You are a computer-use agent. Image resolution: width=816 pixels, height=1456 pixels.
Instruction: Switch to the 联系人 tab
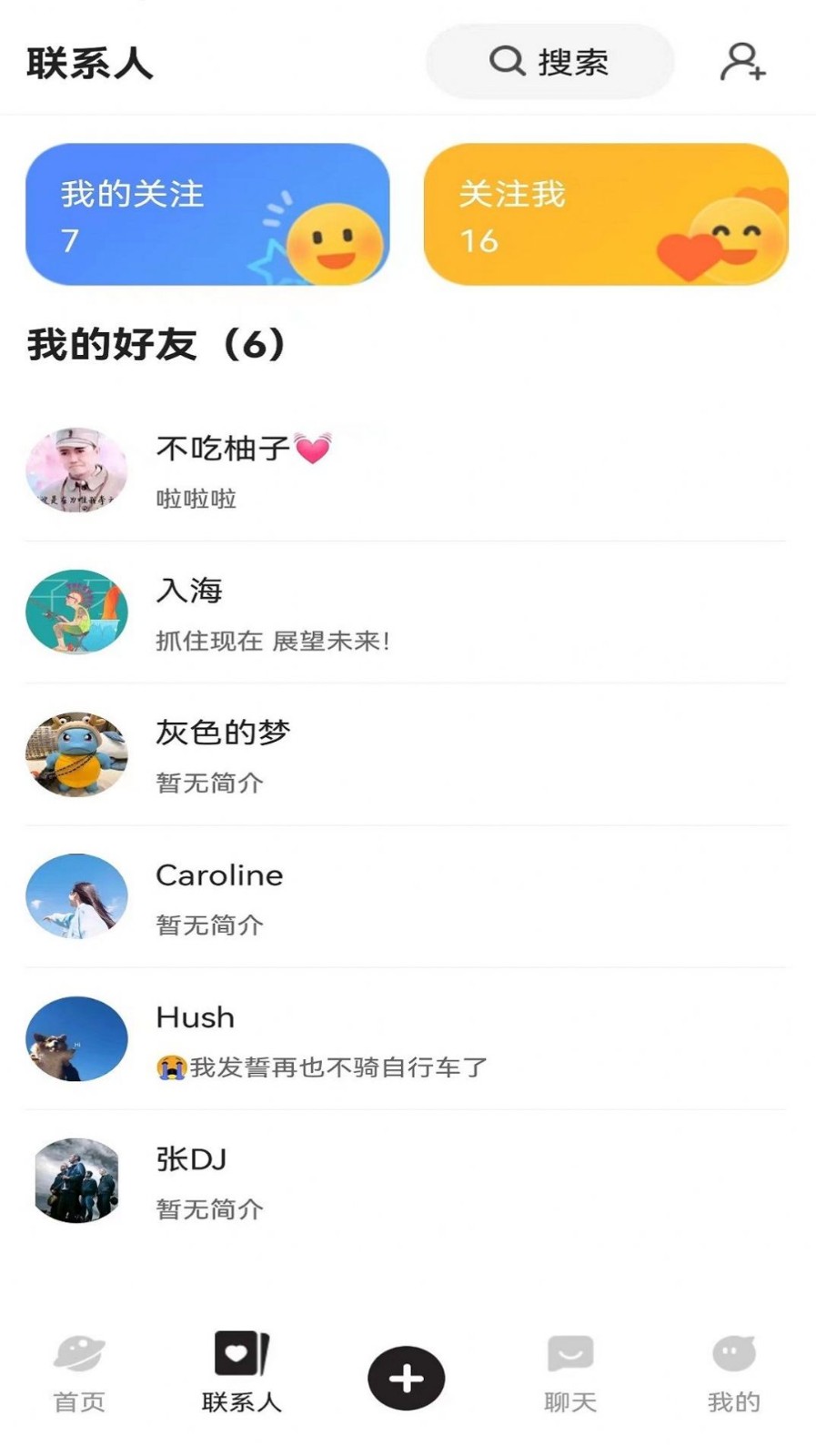241,1374
